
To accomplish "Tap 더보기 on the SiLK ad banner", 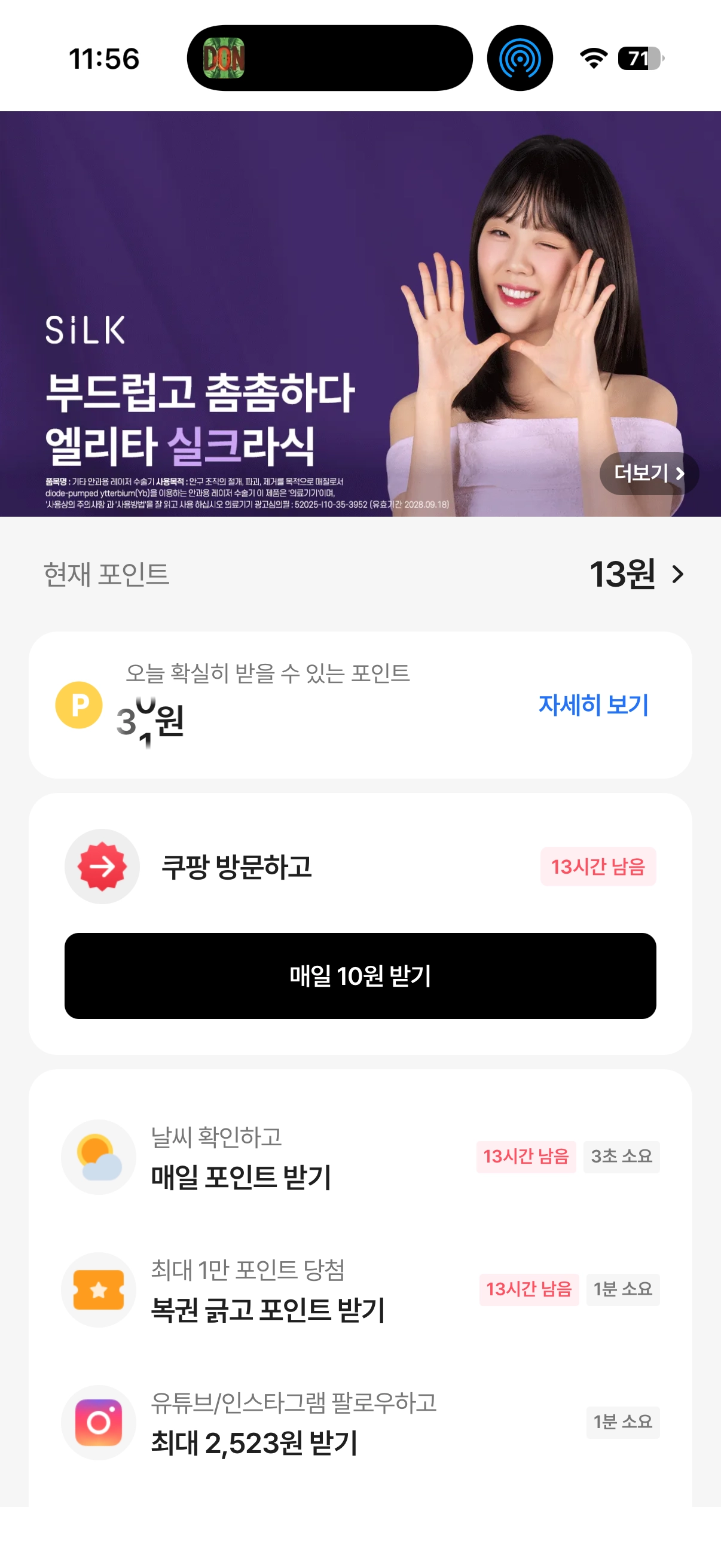I will [649, 473].
